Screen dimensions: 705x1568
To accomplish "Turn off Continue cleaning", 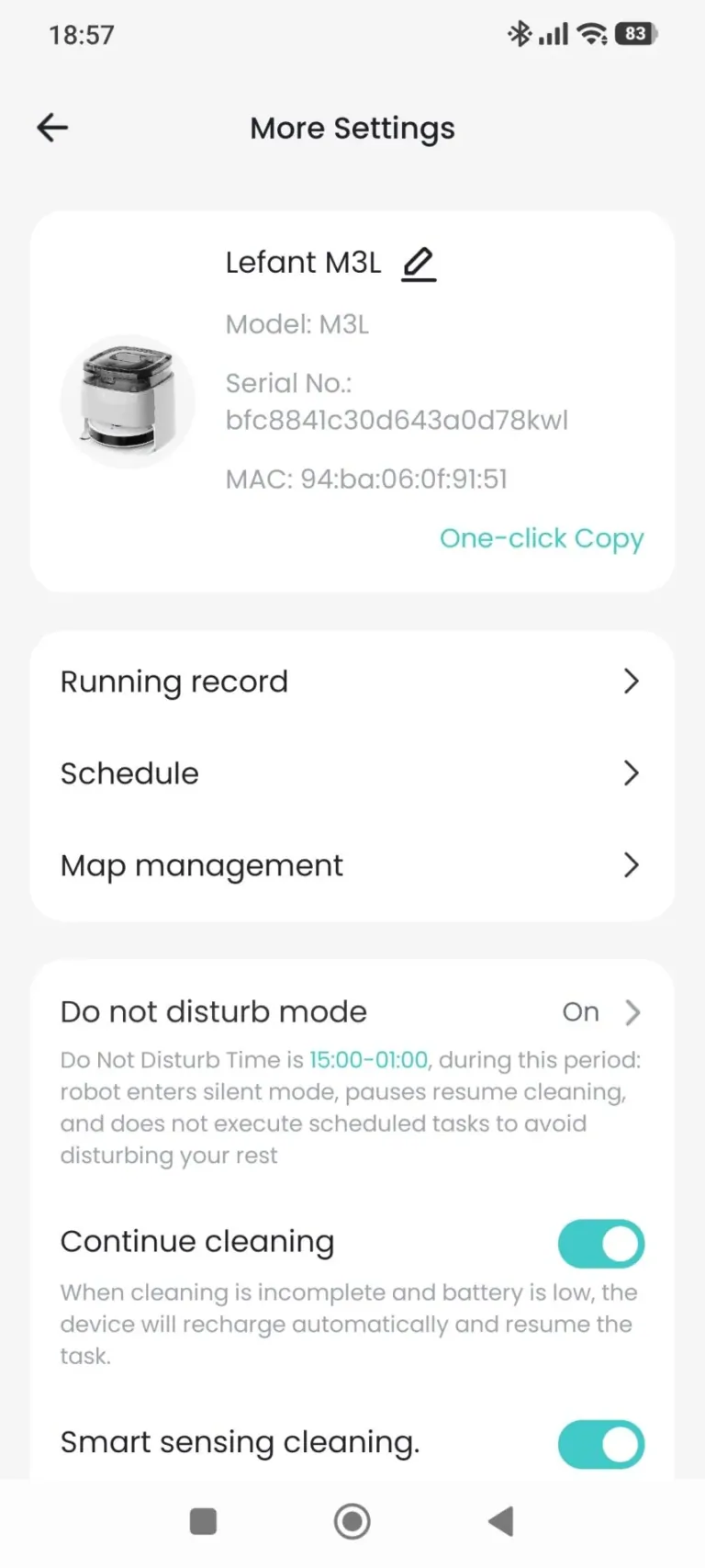I will click(x=600, y=1244).
